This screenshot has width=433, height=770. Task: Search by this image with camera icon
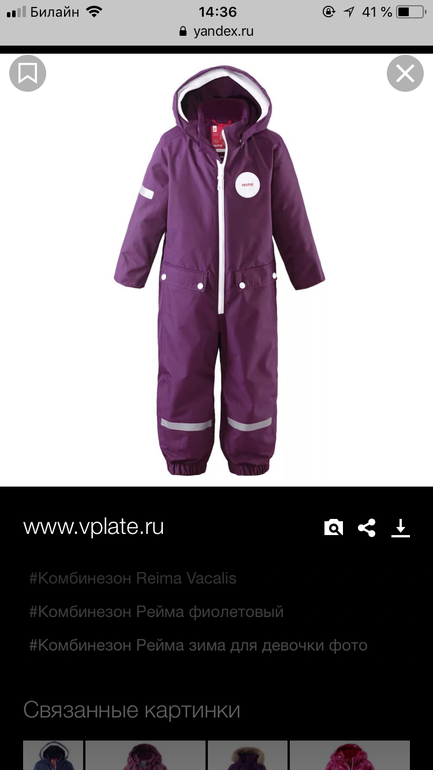(333, 528)
